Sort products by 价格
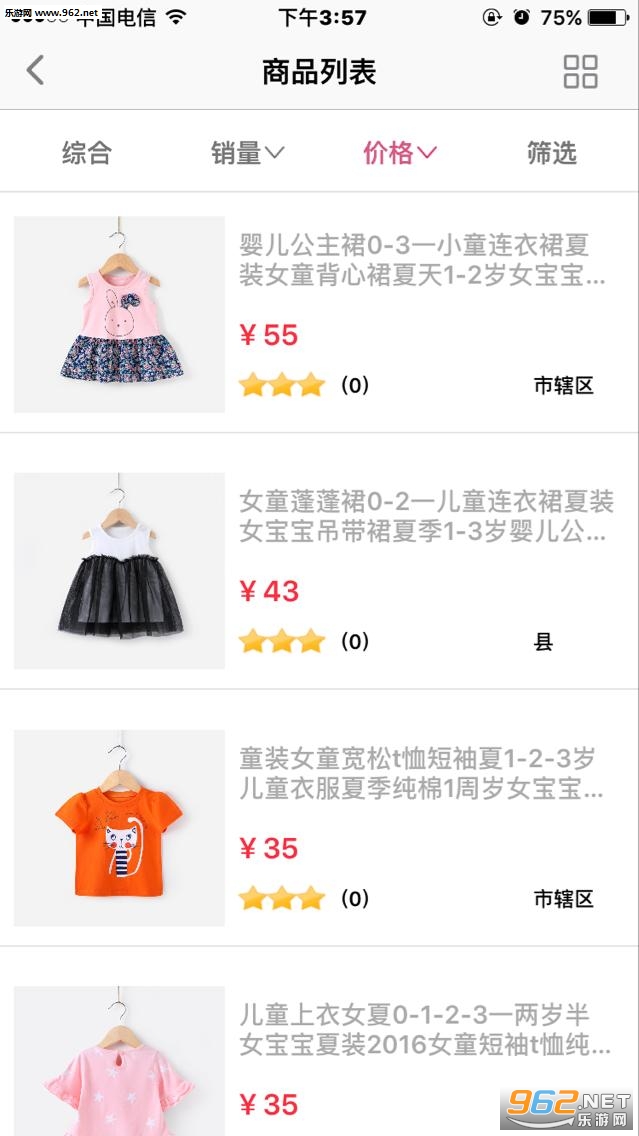The width and height of the screenshot is (639, 1136). (399, 153)
